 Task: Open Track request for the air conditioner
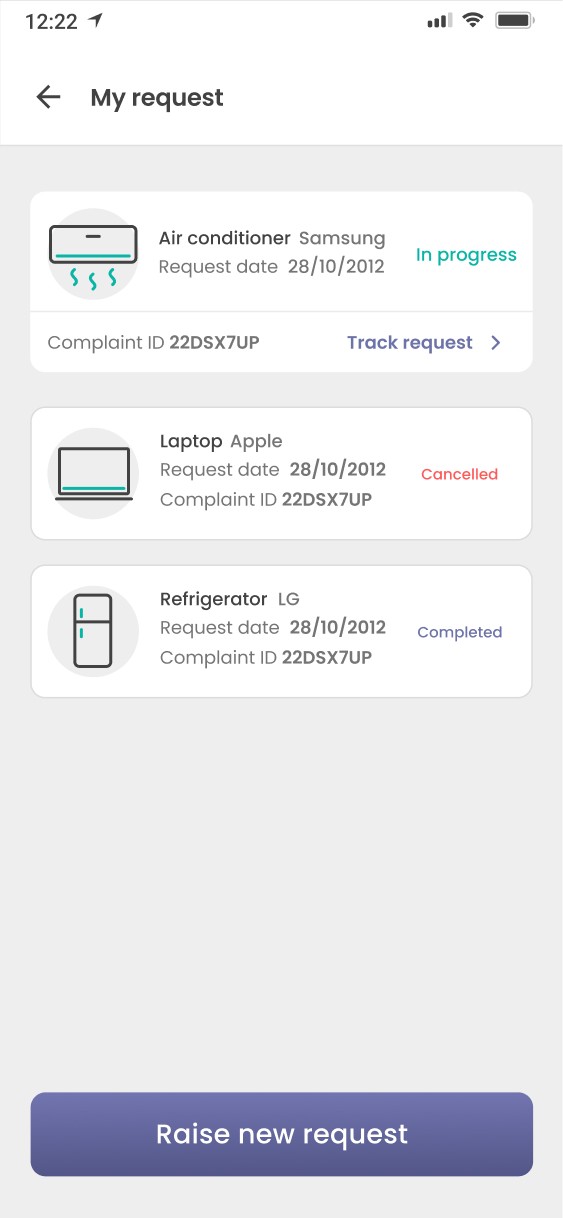(x=424, y=343)
